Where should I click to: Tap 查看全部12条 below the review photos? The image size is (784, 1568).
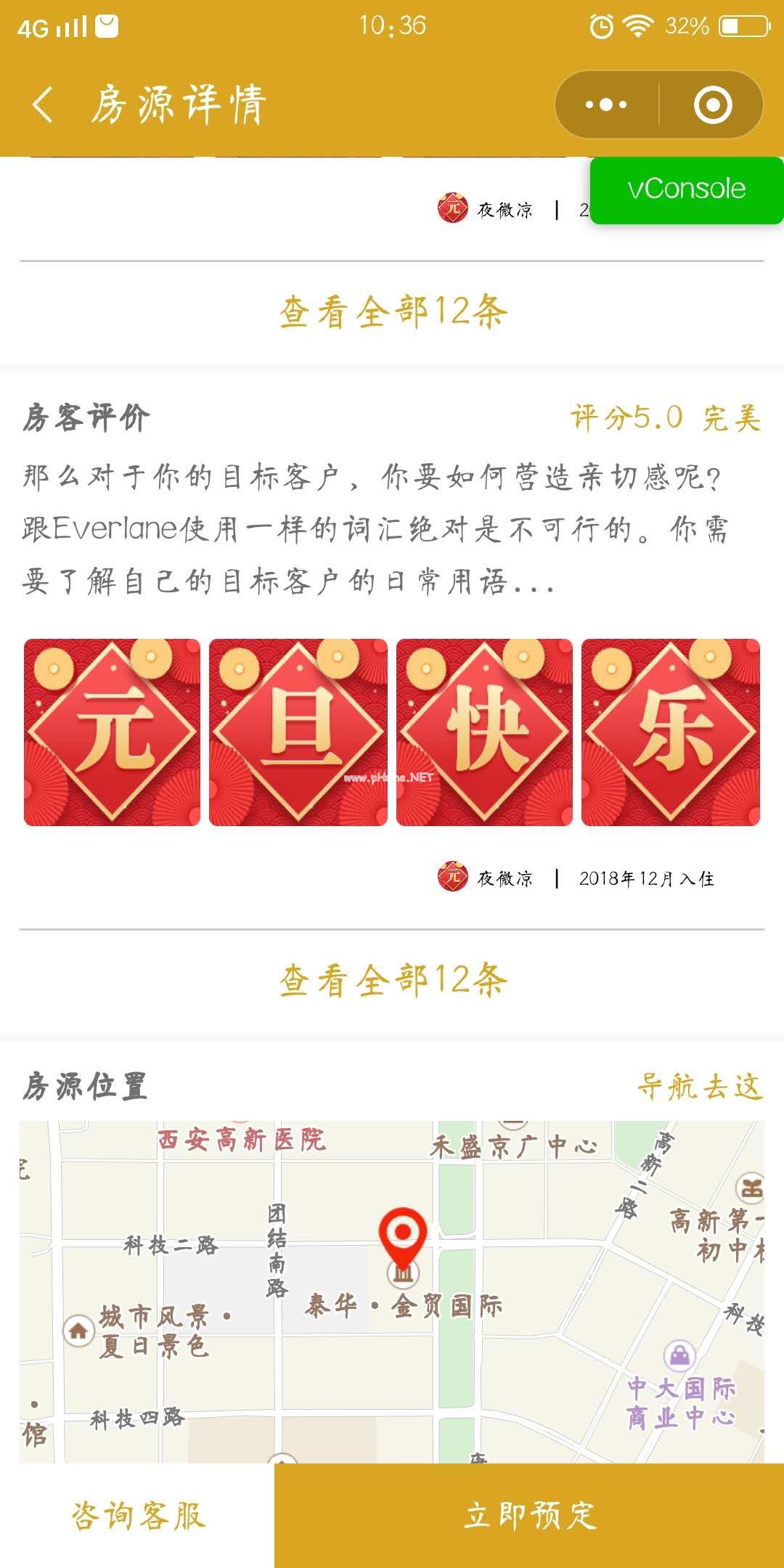click(x=392, y=981)
